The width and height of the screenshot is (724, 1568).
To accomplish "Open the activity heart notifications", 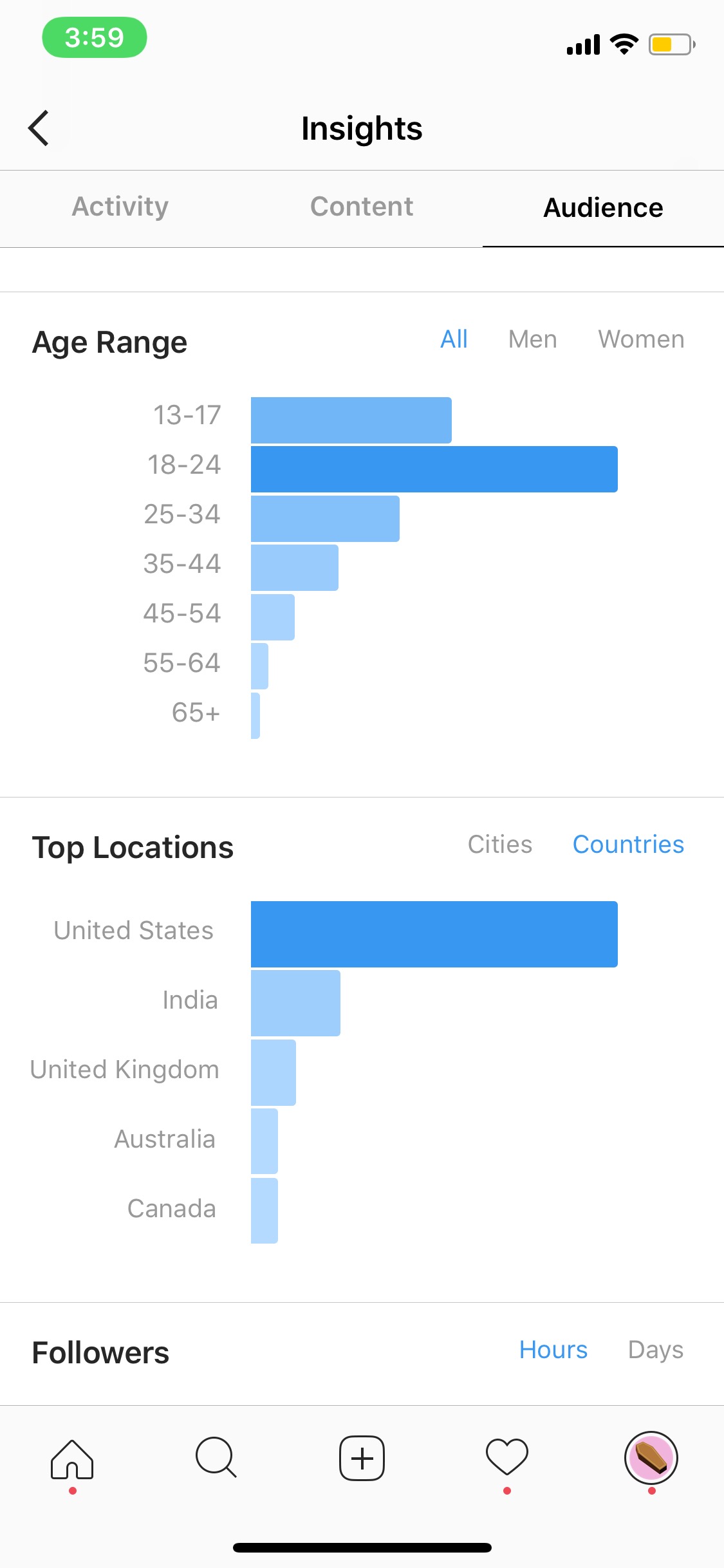I will pyautogui.click(x=507, y=1457).
